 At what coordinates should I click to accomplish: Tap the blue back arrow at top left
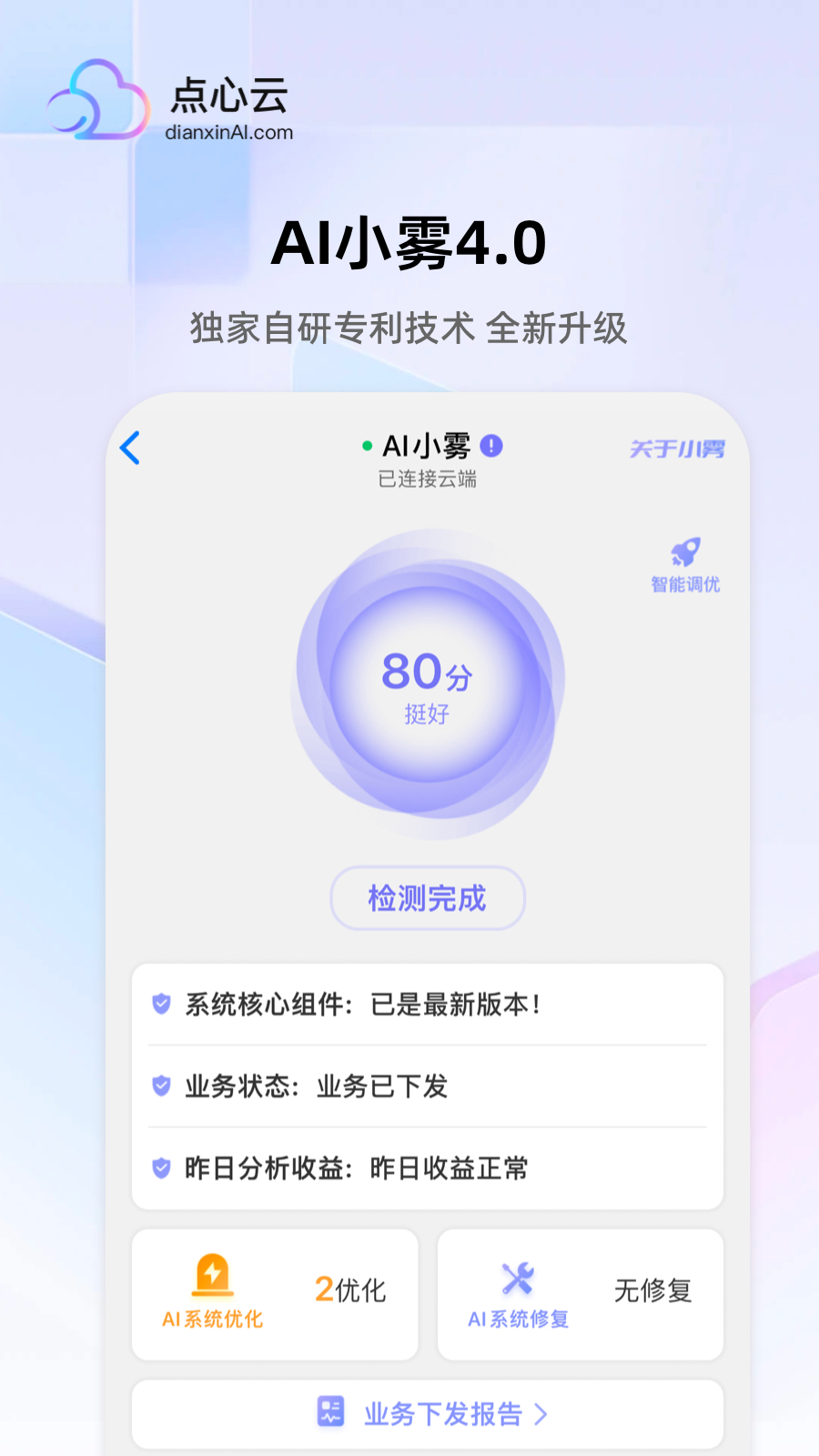131,449
